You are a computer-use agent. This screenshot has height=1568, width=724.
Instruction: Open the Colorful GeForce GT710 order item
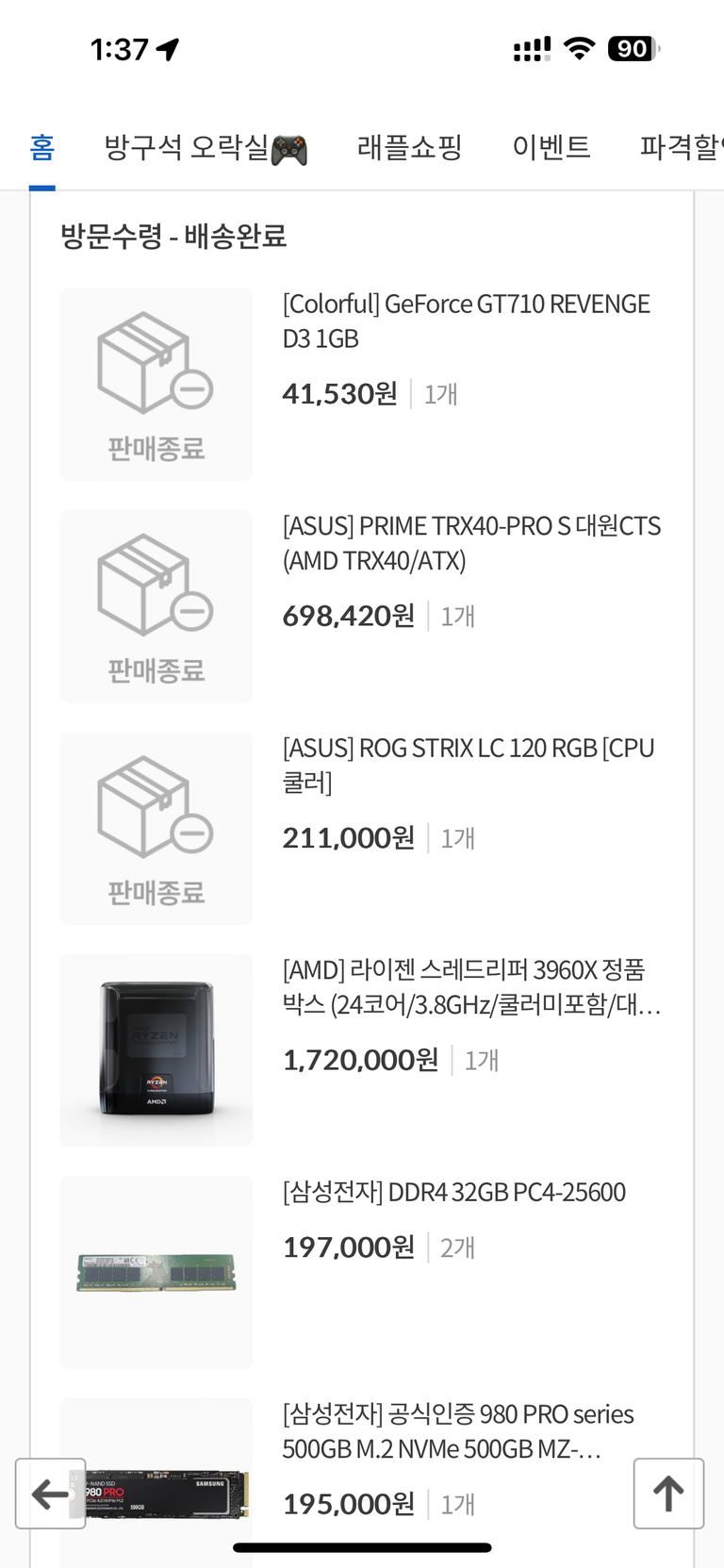click(466, 321)
